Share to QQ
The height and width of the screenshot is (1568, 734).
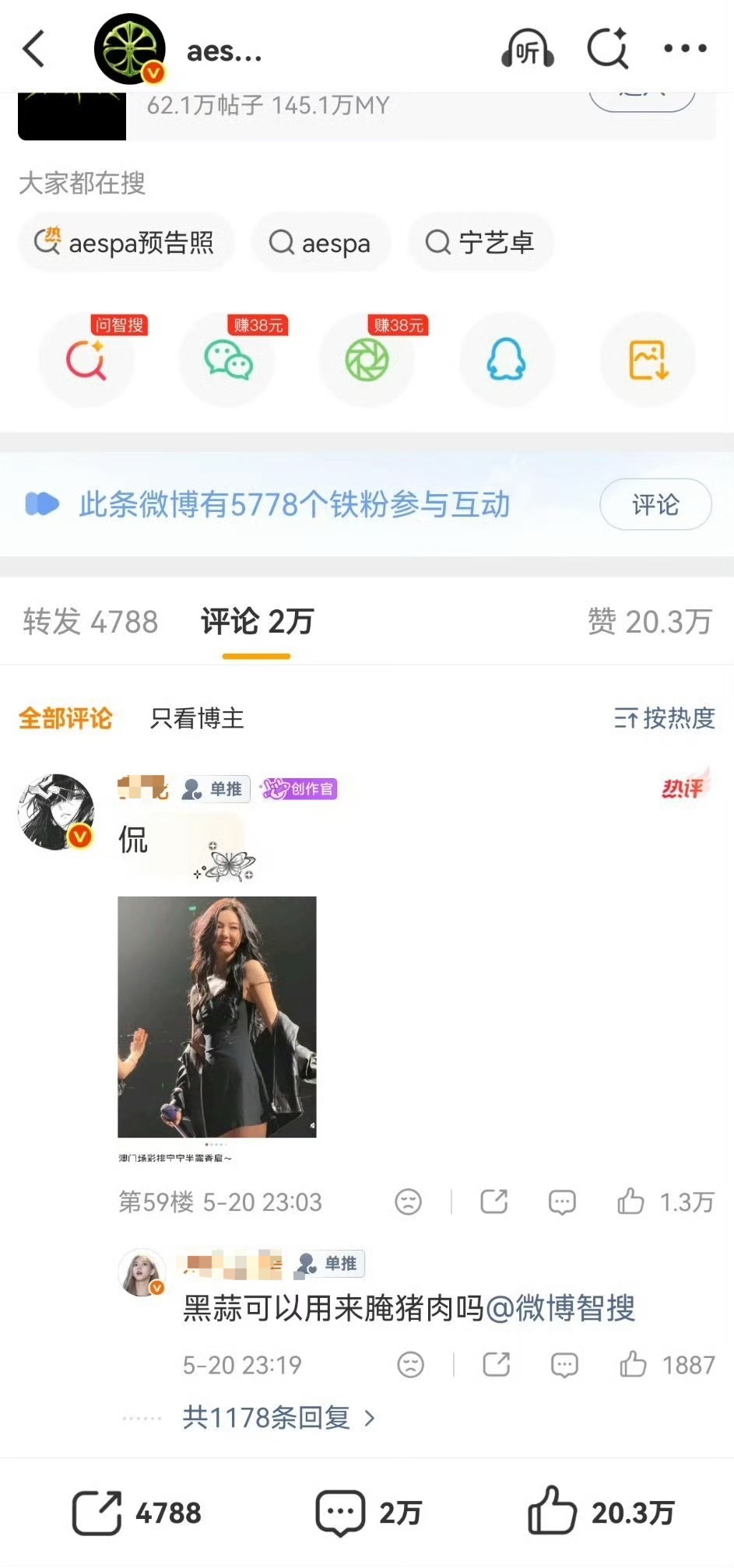coord(507,360)
